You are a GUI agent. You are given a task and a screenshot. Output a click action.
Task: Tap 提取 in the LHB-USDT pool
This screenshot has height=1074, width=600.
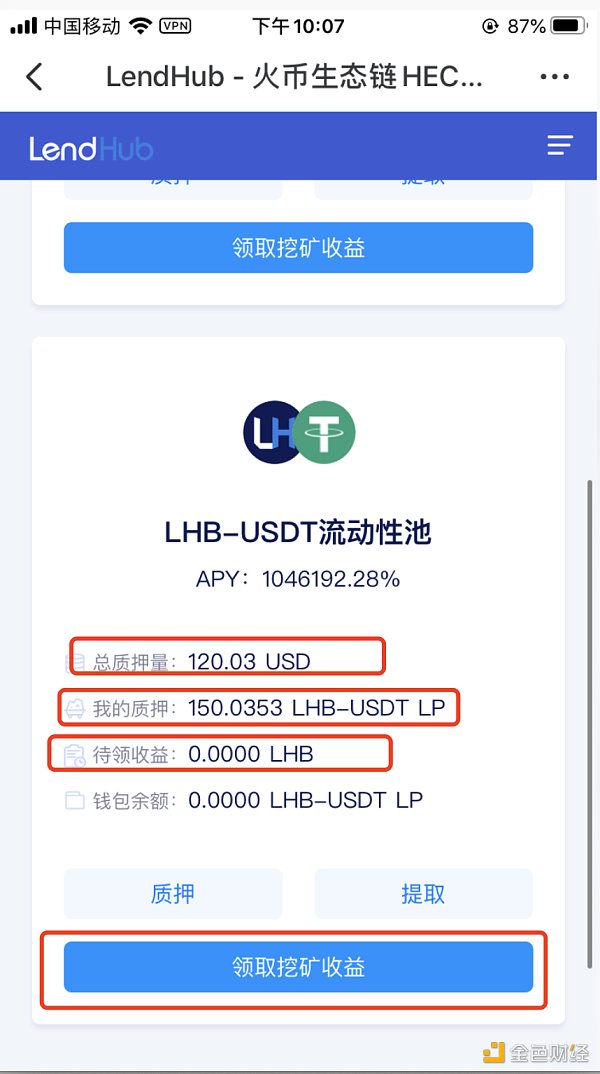tap(423, 893)
